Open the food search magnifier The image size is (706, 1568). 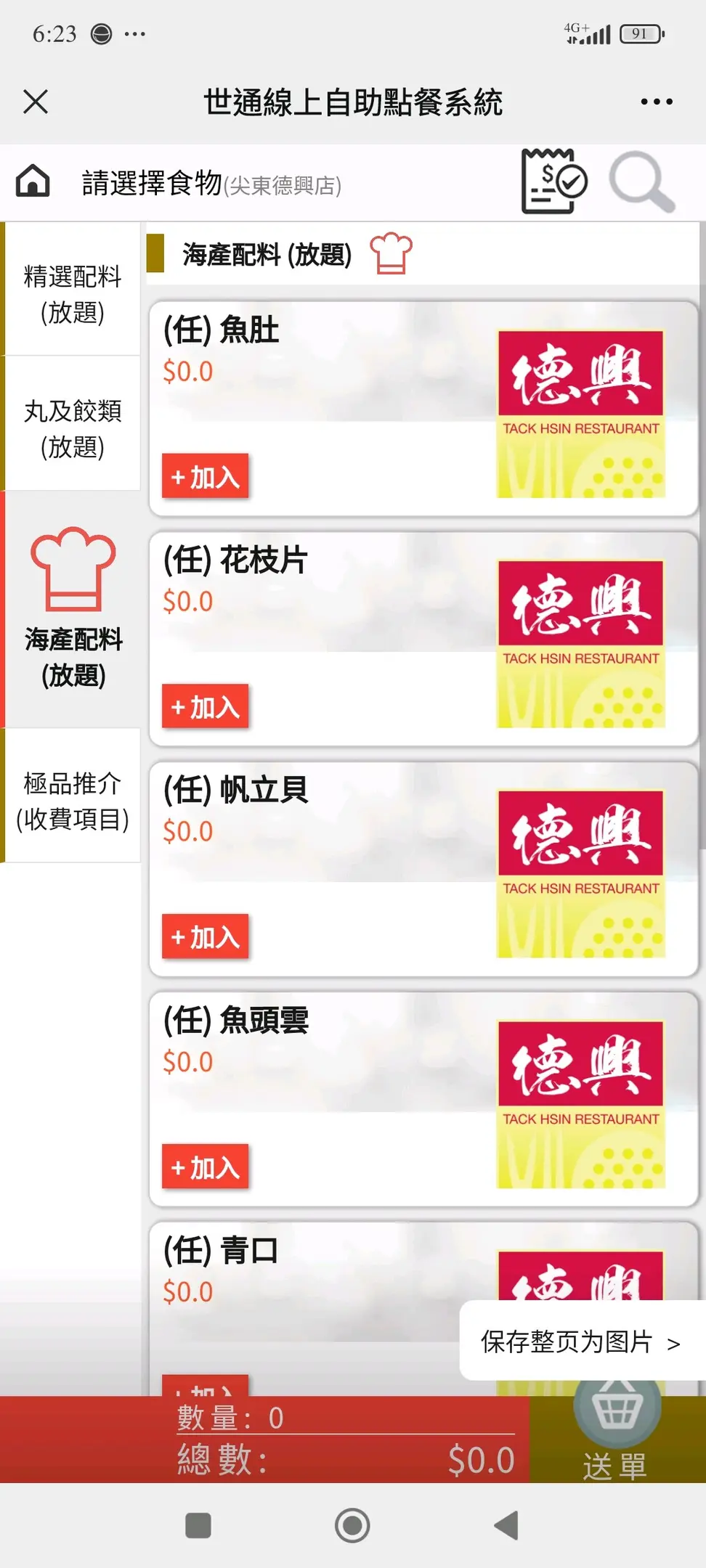(641, 181)
